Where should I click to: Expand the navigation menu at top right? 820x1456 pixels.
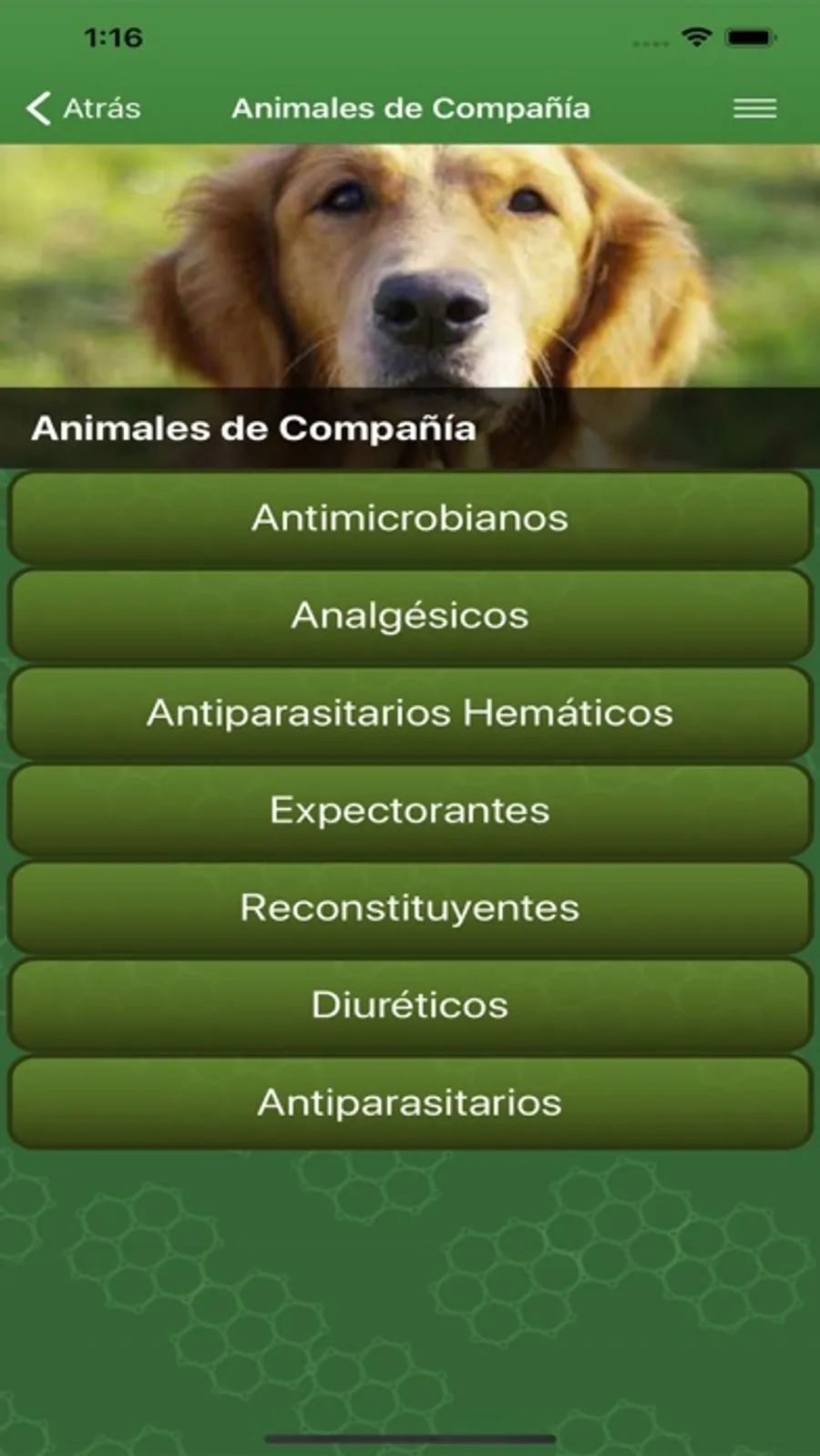754,108
